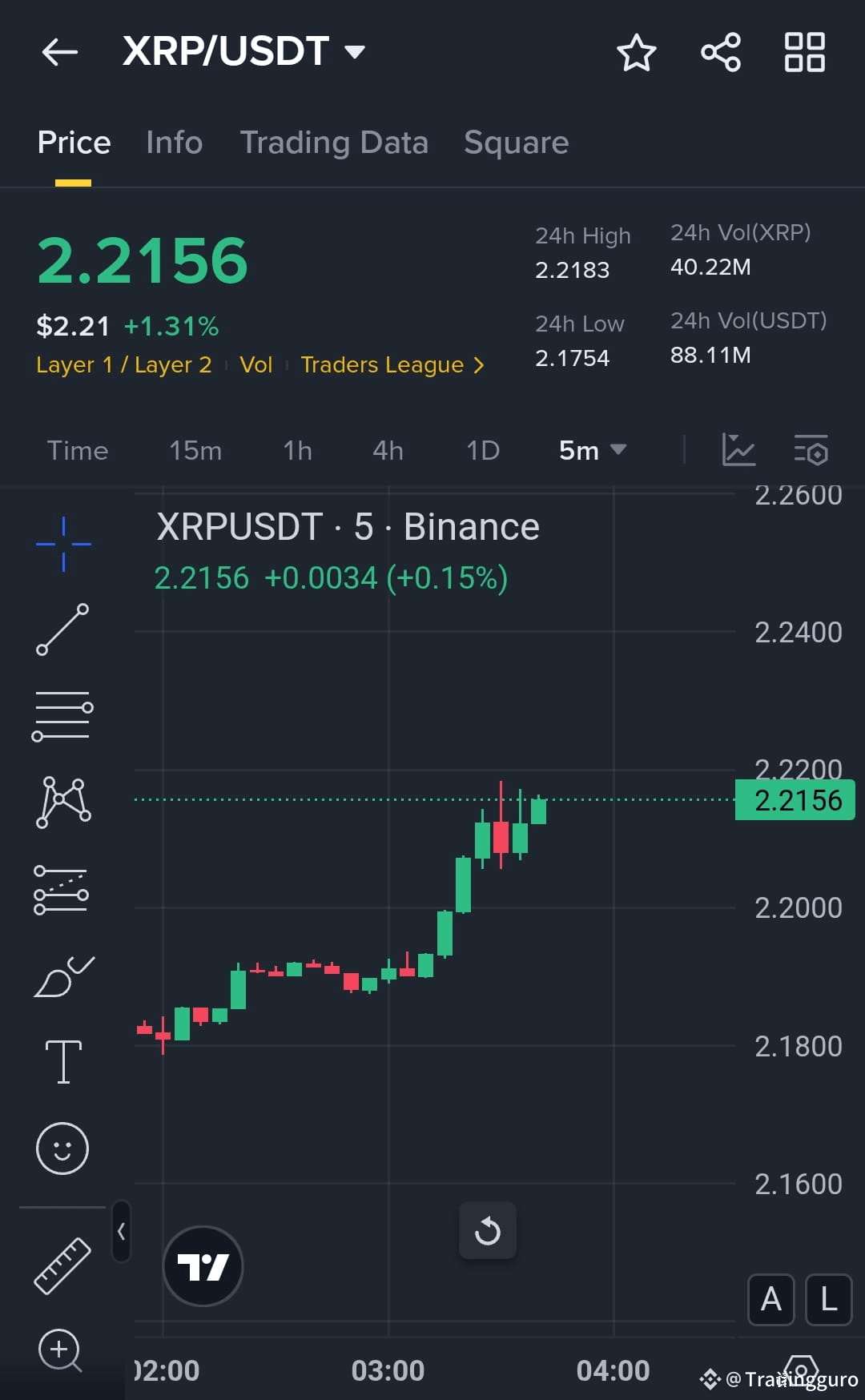Collapse the drawing toolbar chevron
Image resolution: width=865 pixels, height=1400 pixels.
[x=122, y=1232]
